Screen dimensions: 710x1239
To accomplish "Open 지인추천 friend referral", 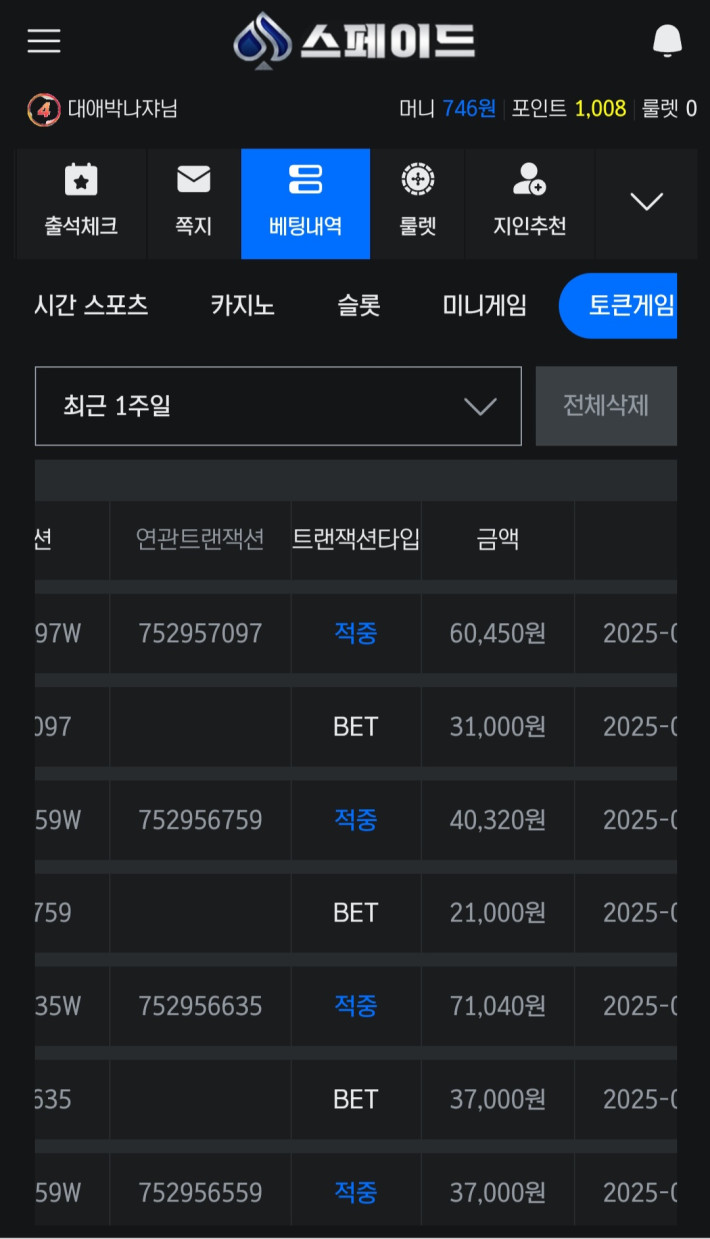I will tap(530, 204).
